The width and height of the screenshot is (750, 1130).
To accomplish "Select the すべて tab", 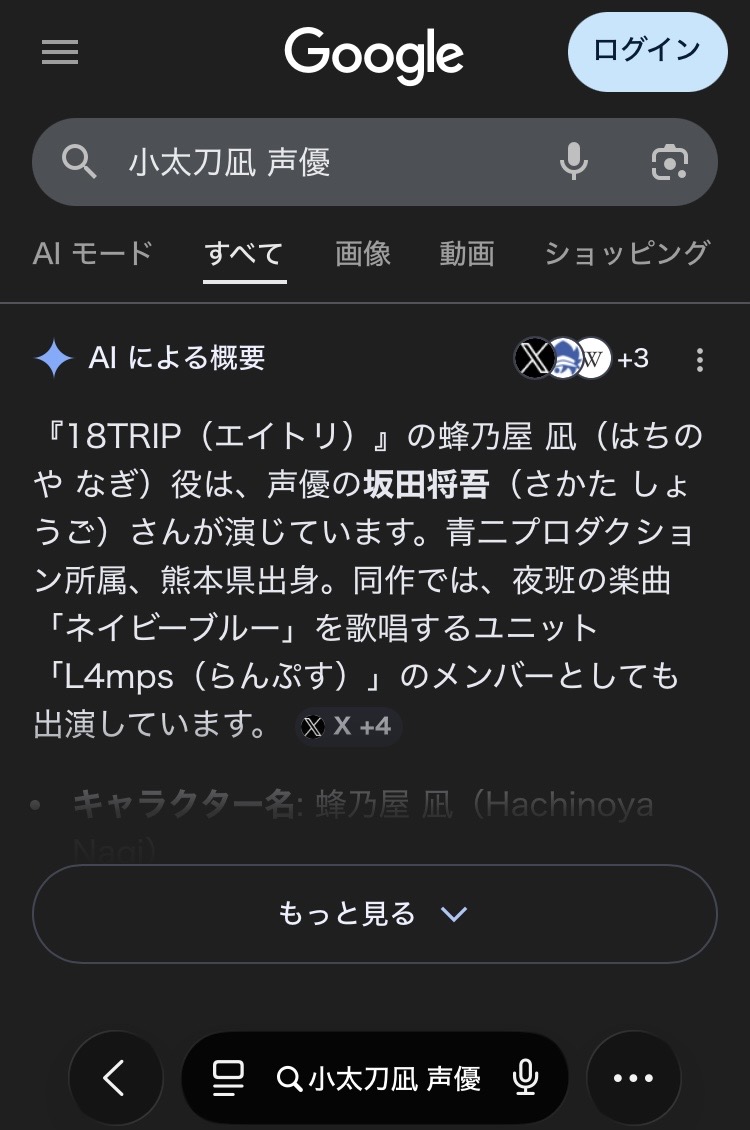I will click(x=244, y=253).
